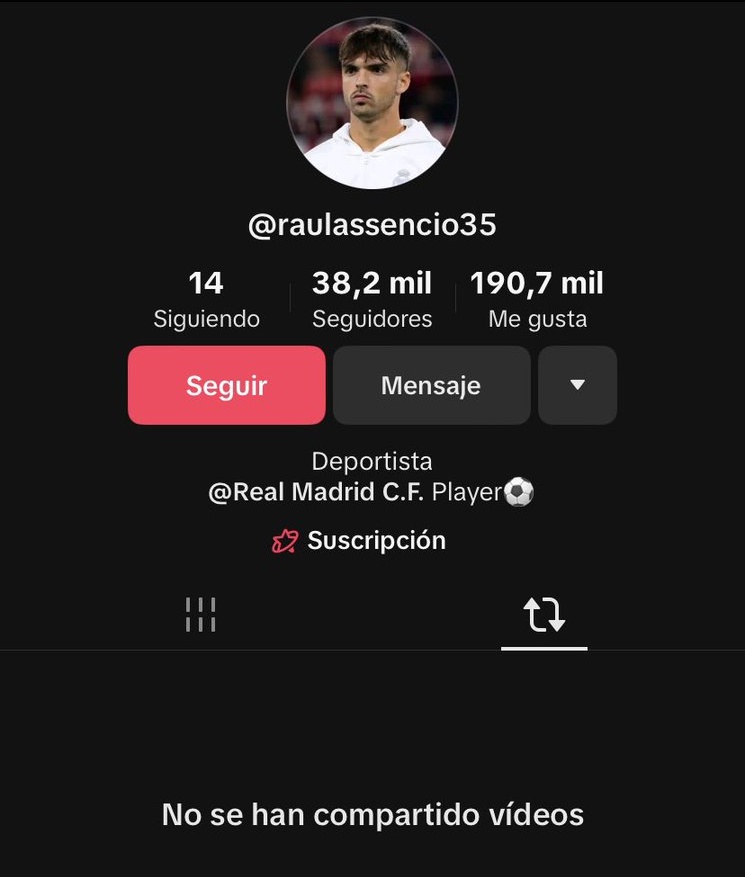
Task: View the Seguidores list
Action: (x=372, y=300)
